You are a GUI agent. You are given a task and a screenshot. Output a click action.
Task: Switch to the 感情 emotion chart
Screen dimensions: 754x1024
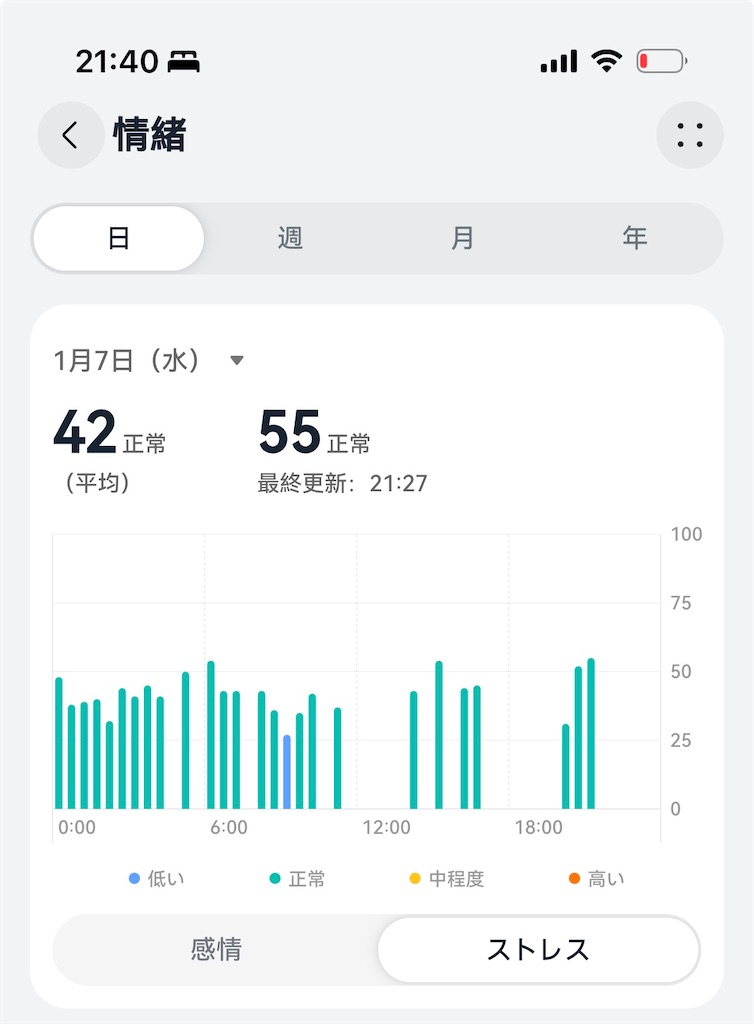click(215, 949)
